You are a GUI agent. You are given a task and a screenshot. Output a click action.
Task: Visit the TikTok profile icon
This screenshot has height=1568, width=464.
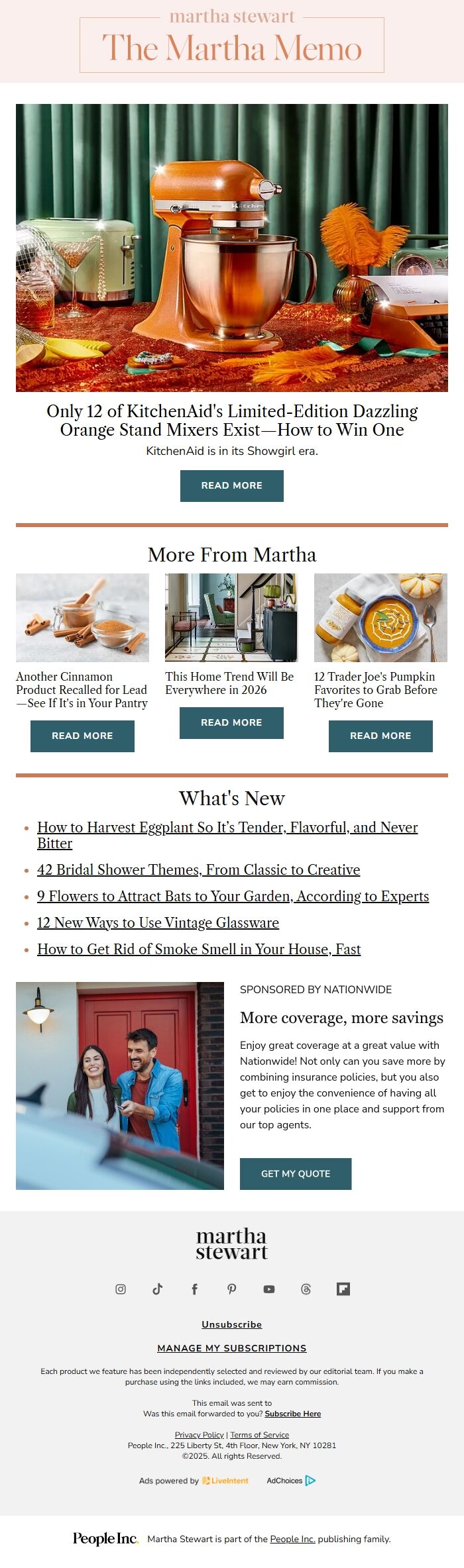(x=158, y=1289)
